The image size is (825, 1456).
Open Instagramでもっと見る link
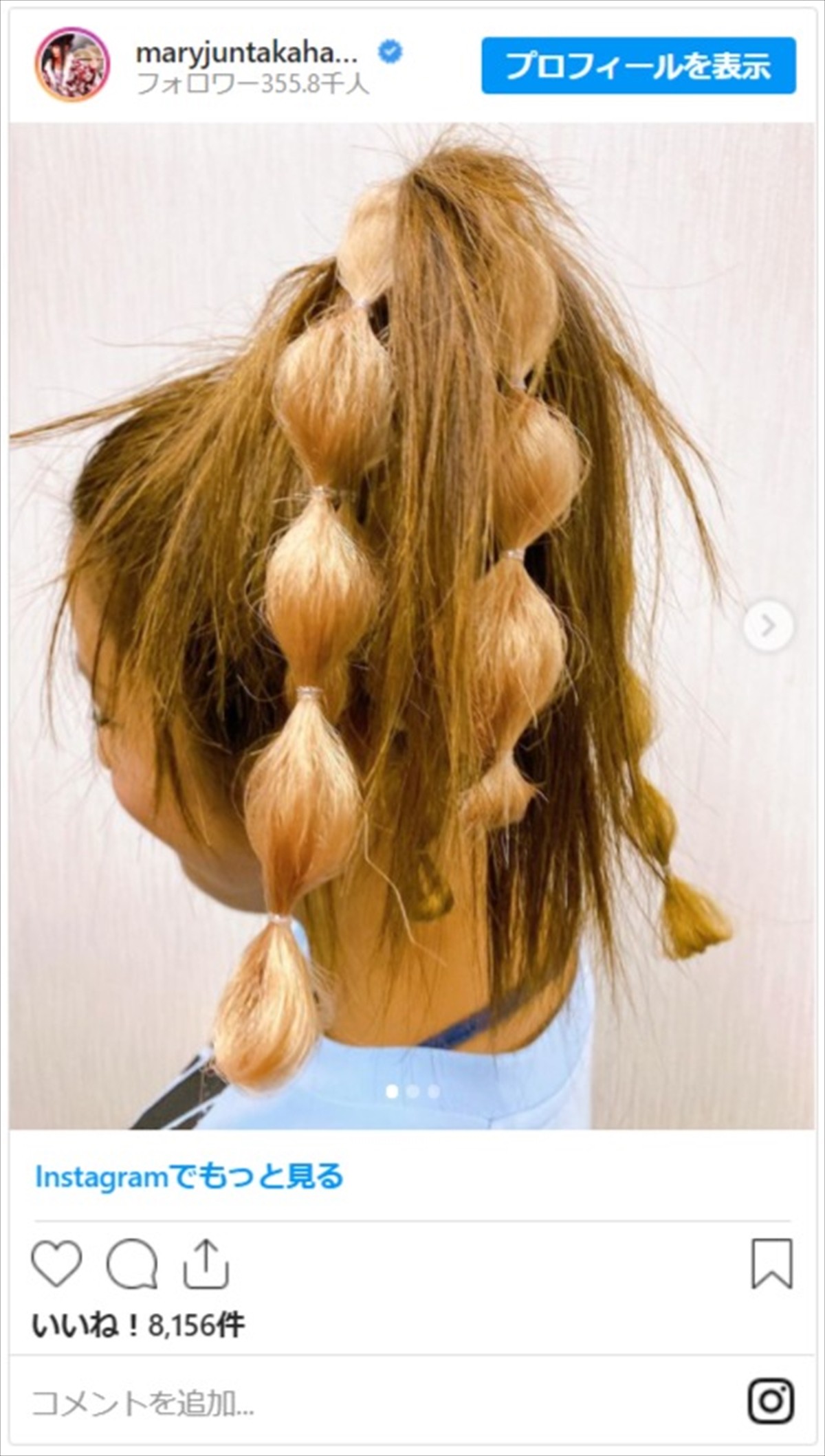(x=189, y=1177)
